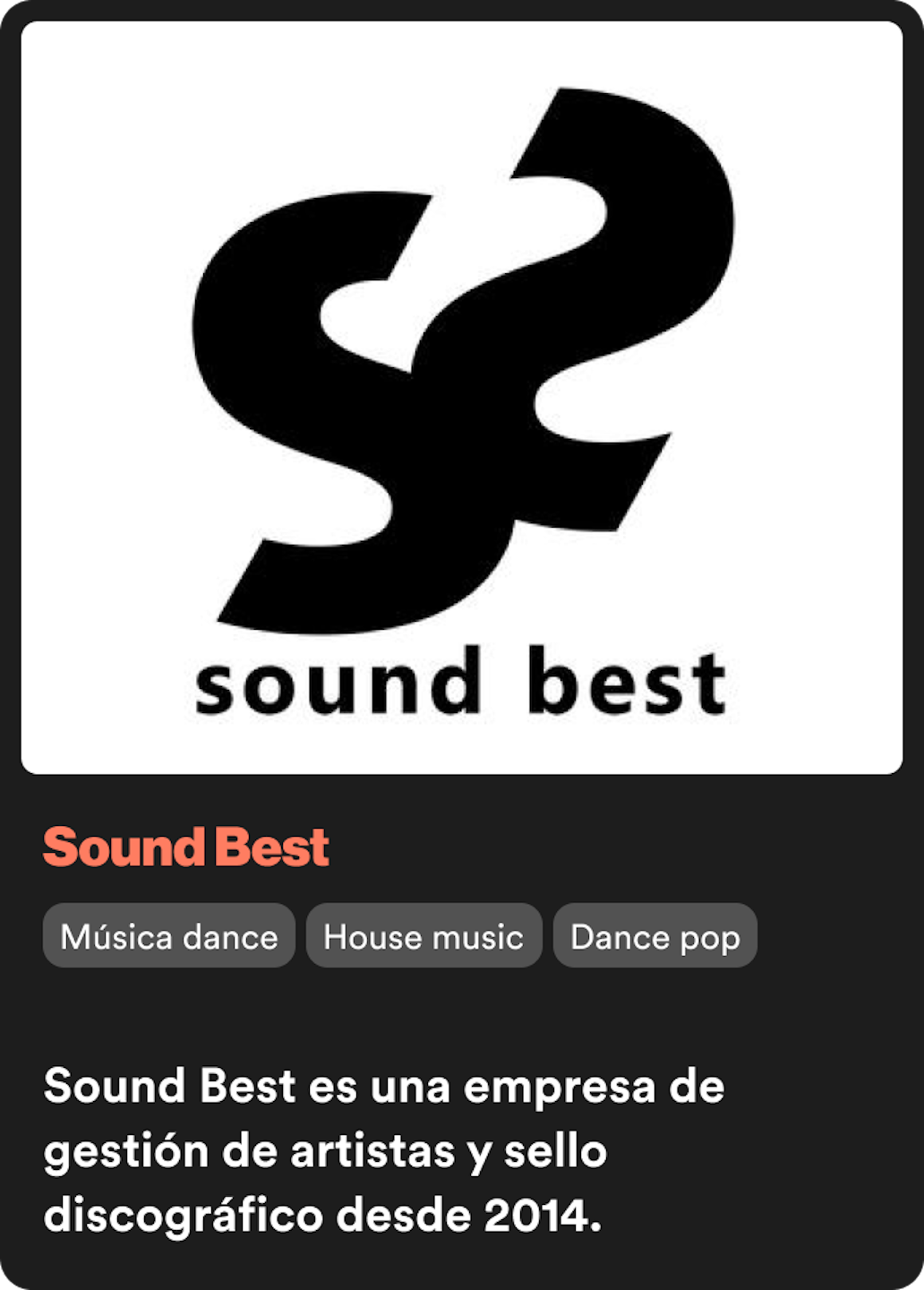Select the Dance pop chip
The height and width of the screenshot is (1290, 924).
[654, 936]
